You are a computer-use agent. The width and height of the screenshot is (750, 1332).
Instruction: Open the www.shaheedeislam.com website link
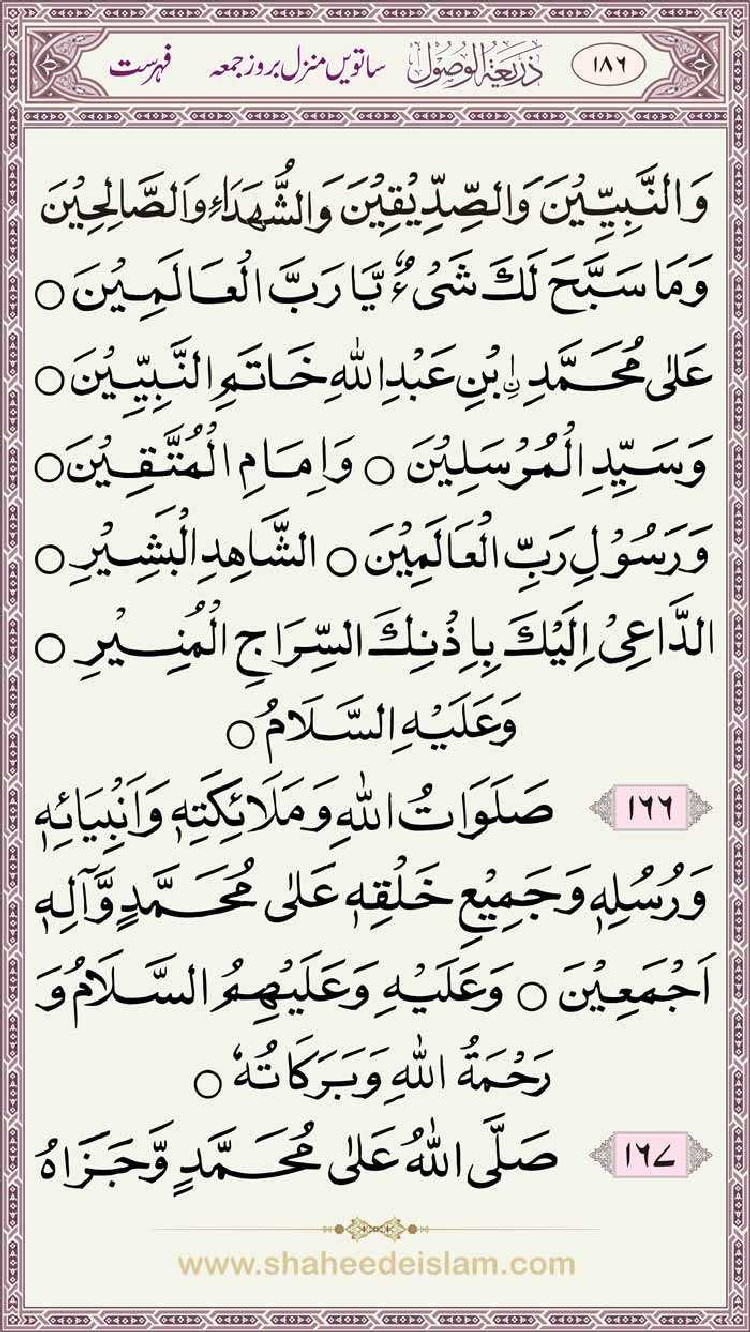[x=376, y=1264]
